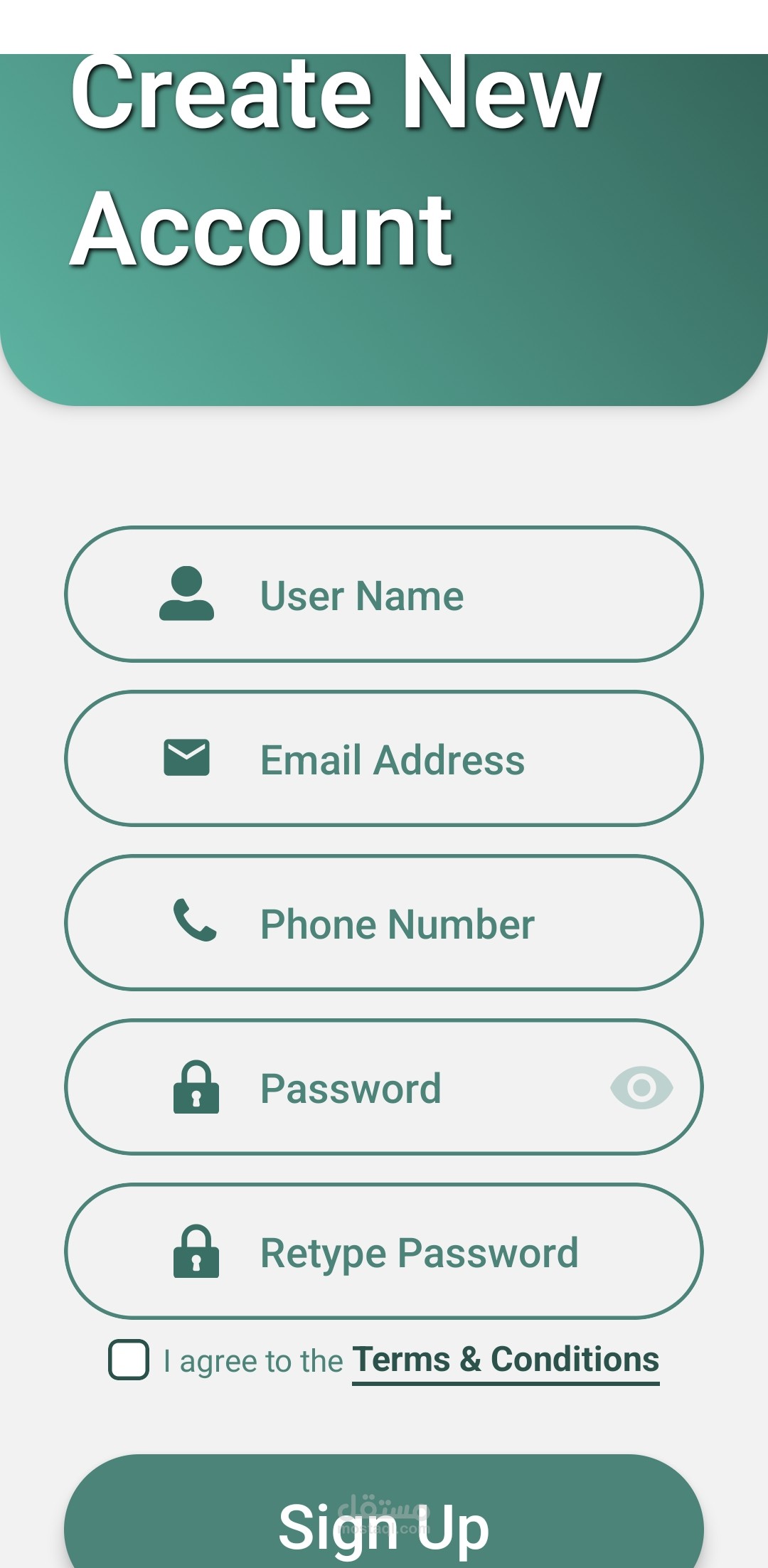The height and width of the screenshot is (1568, 768).
Task: Focus the Password input field
Action: (x=384, y=1087)
